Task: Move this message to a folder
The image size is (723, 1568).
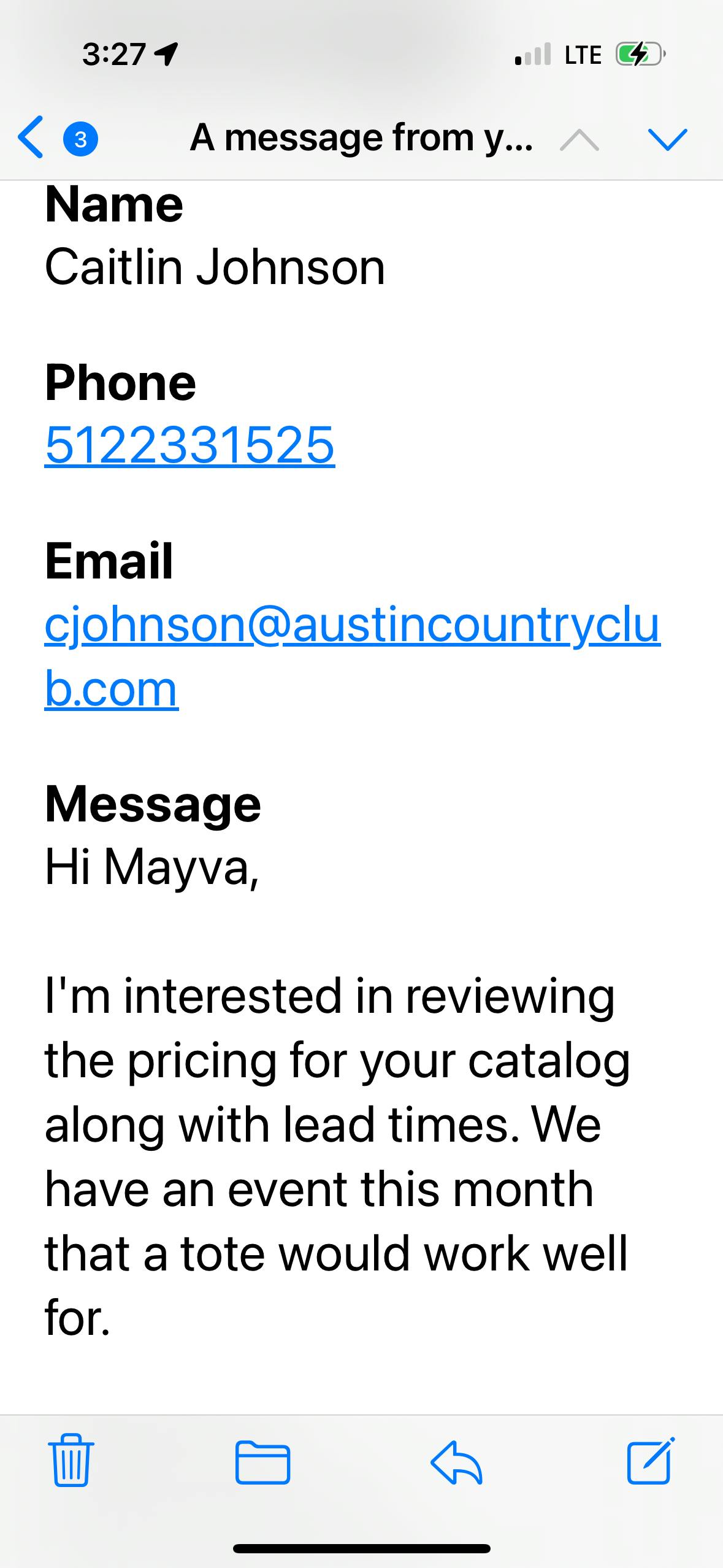Action: [x=262, y=1463]
